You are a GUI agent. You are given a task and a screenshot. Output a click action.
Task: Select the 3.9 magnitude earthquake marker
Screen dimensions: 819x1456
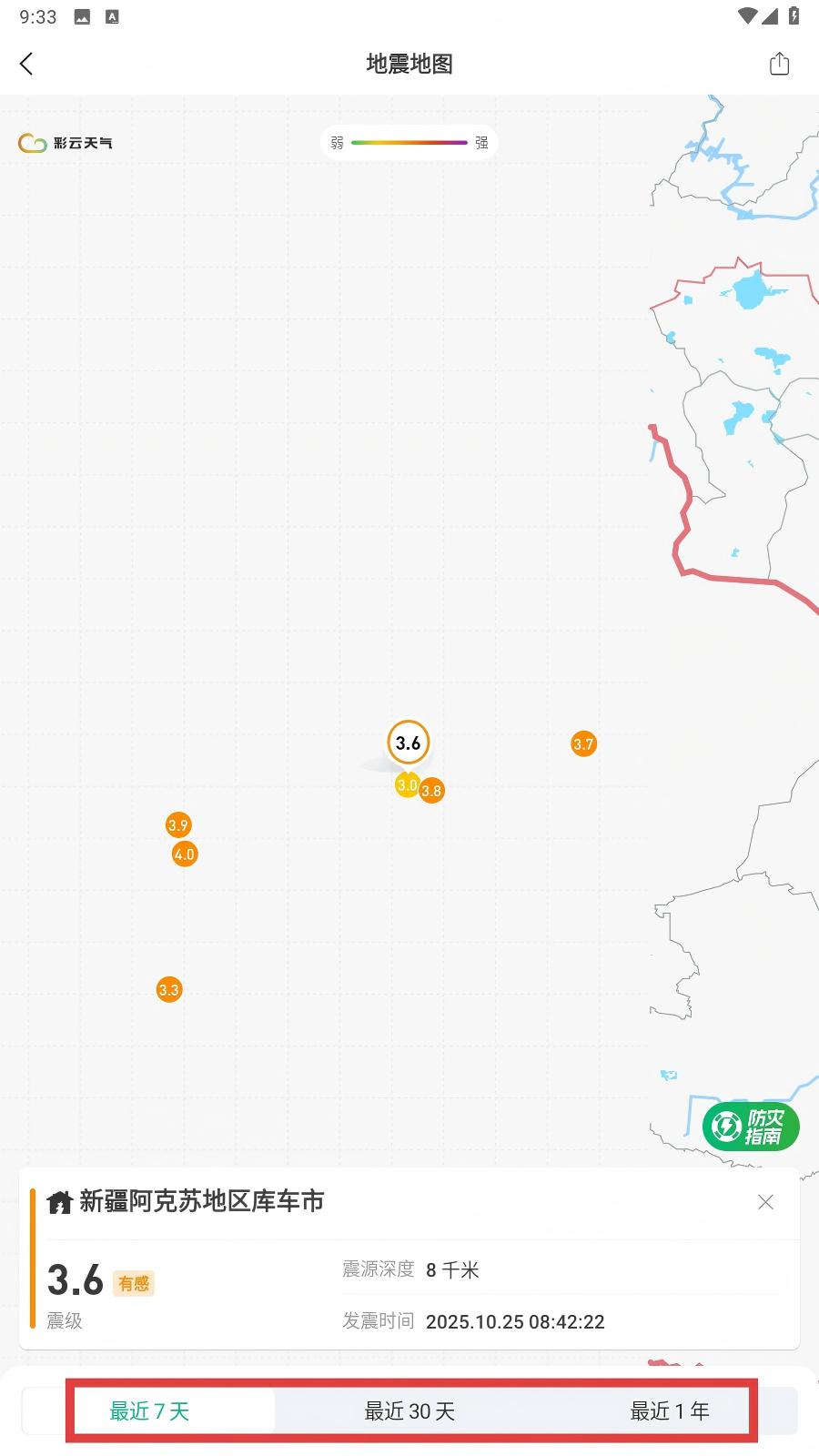click(x=177, y=824)
